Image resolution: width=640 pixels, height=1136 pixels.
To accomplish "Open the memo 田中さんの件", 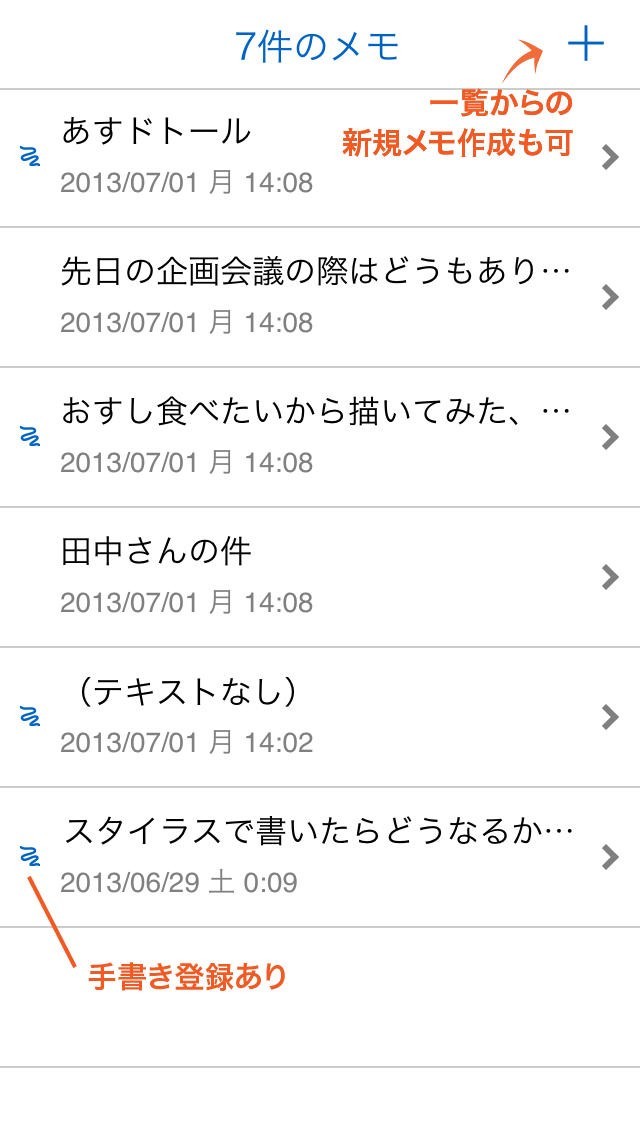I will click(320, 577).
